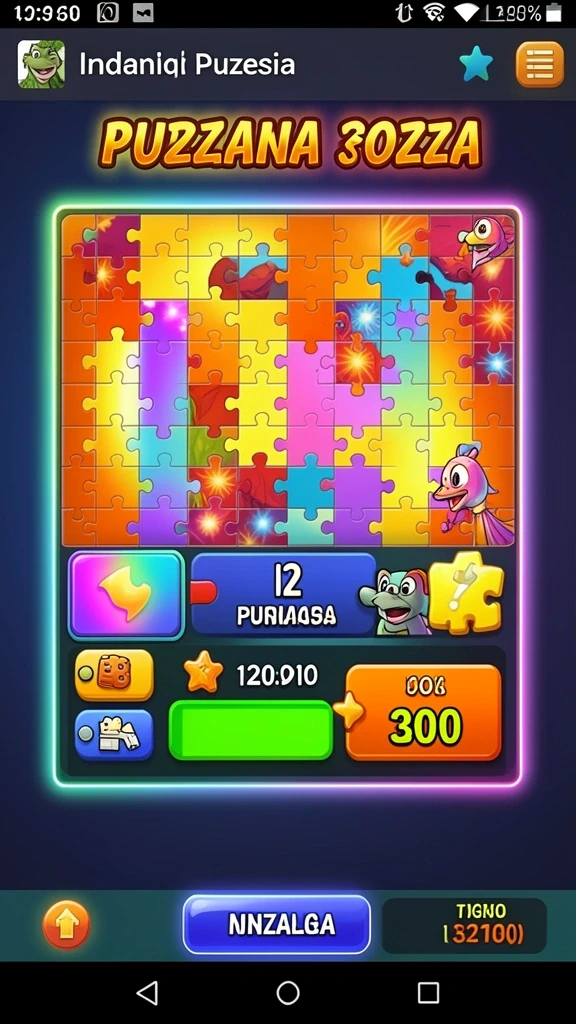This screenshot has width=576, height=1024.
Task: Go to the home screen
Action: click(288, 993)
